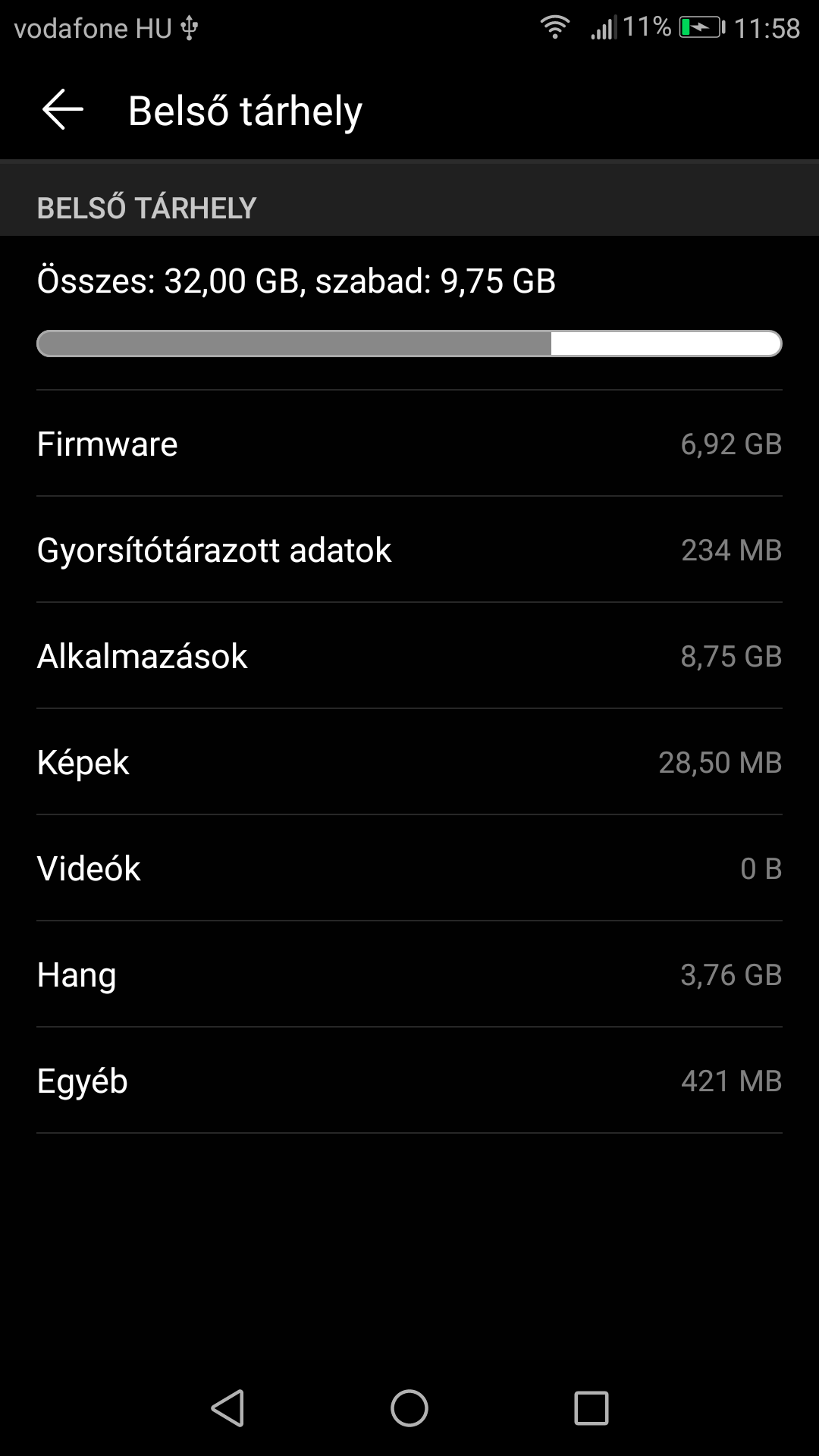The image size is (819, 1456).
Task: Open the Videók storage row
Action: [409, 868]
